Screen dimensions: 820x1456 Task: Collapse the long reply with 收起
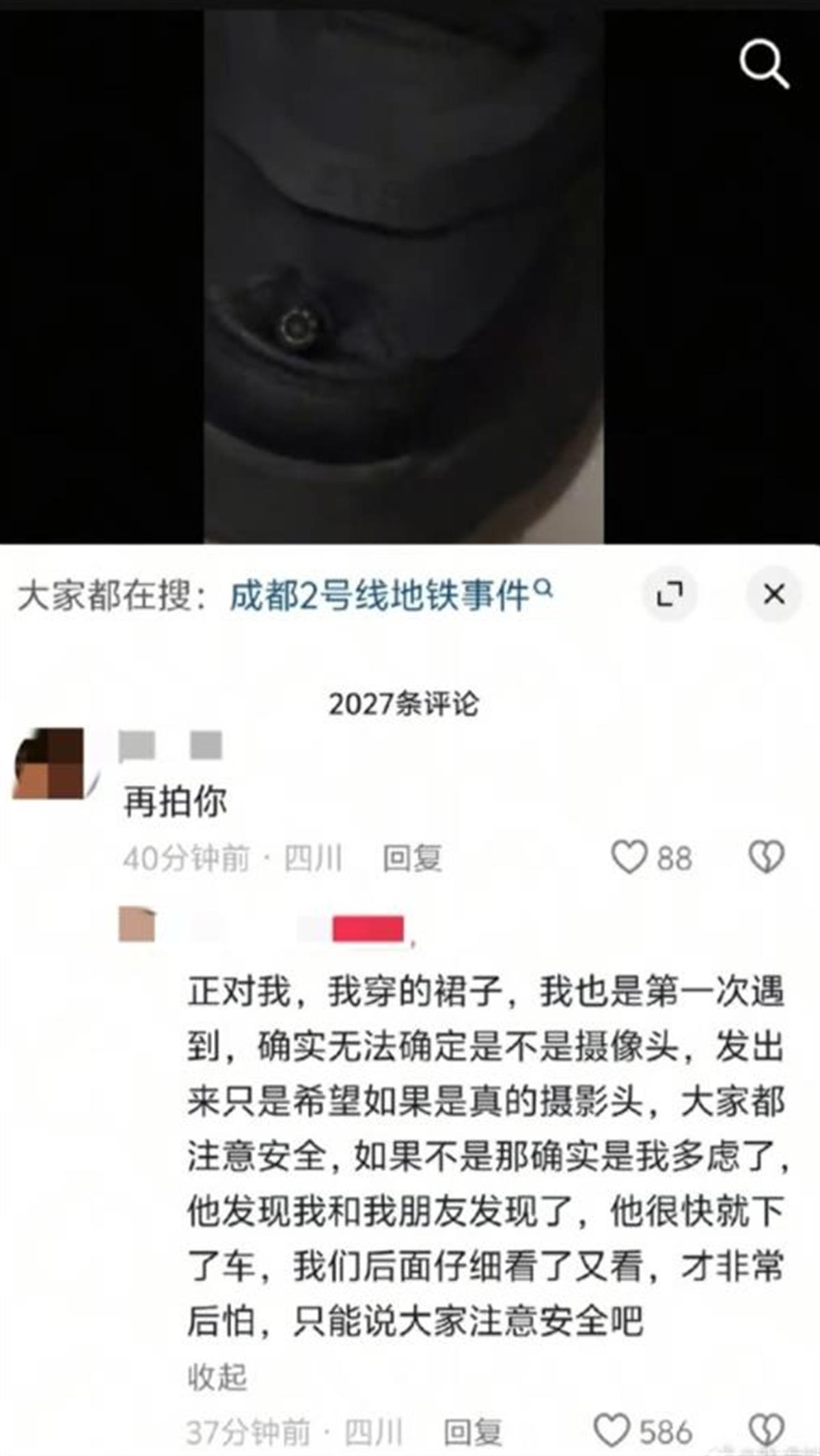click(x=217, y=1377)
